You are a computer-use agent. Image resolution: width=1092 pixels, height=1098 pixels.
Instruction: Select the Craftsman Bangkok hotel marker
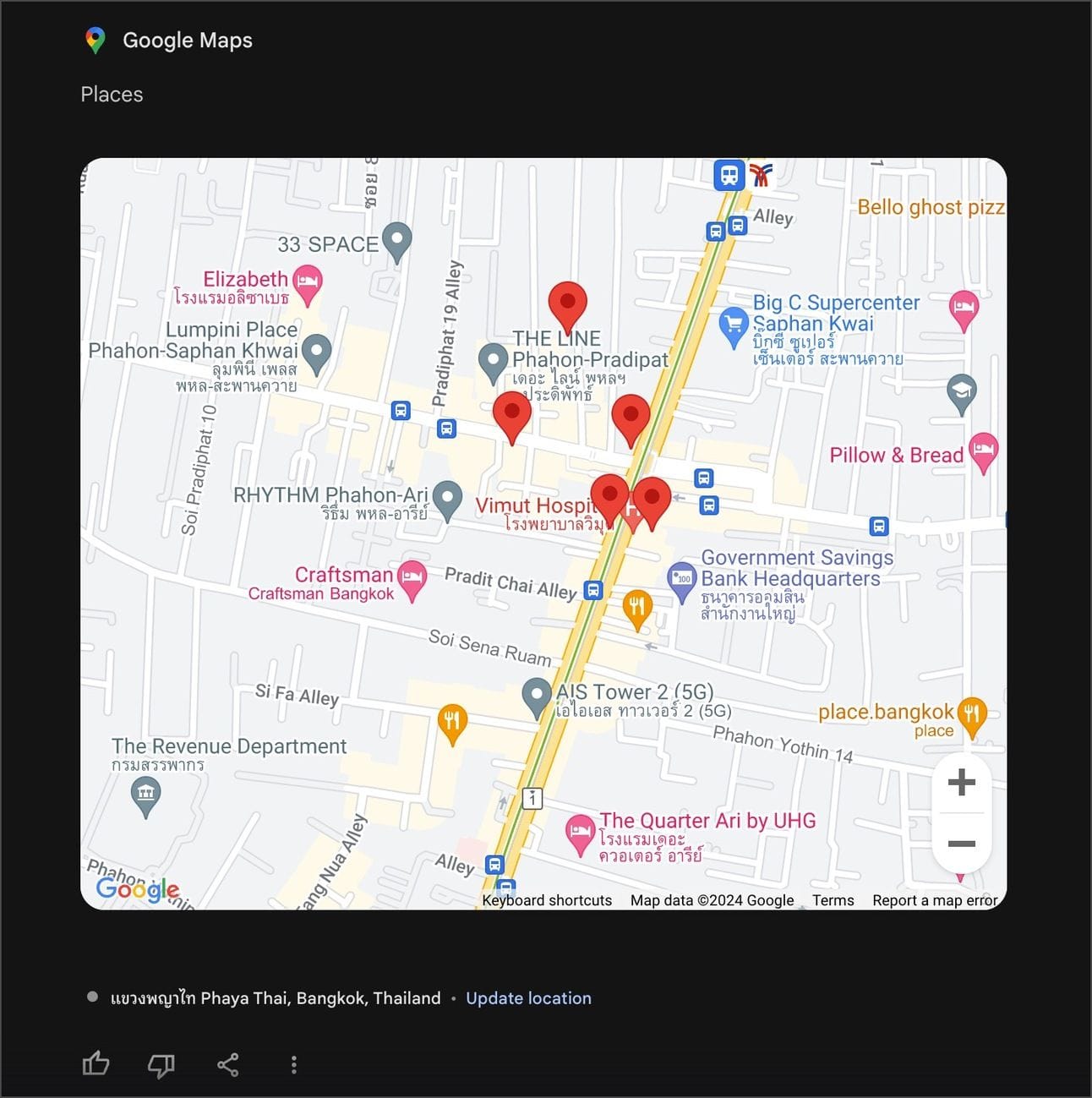point(412,578)
